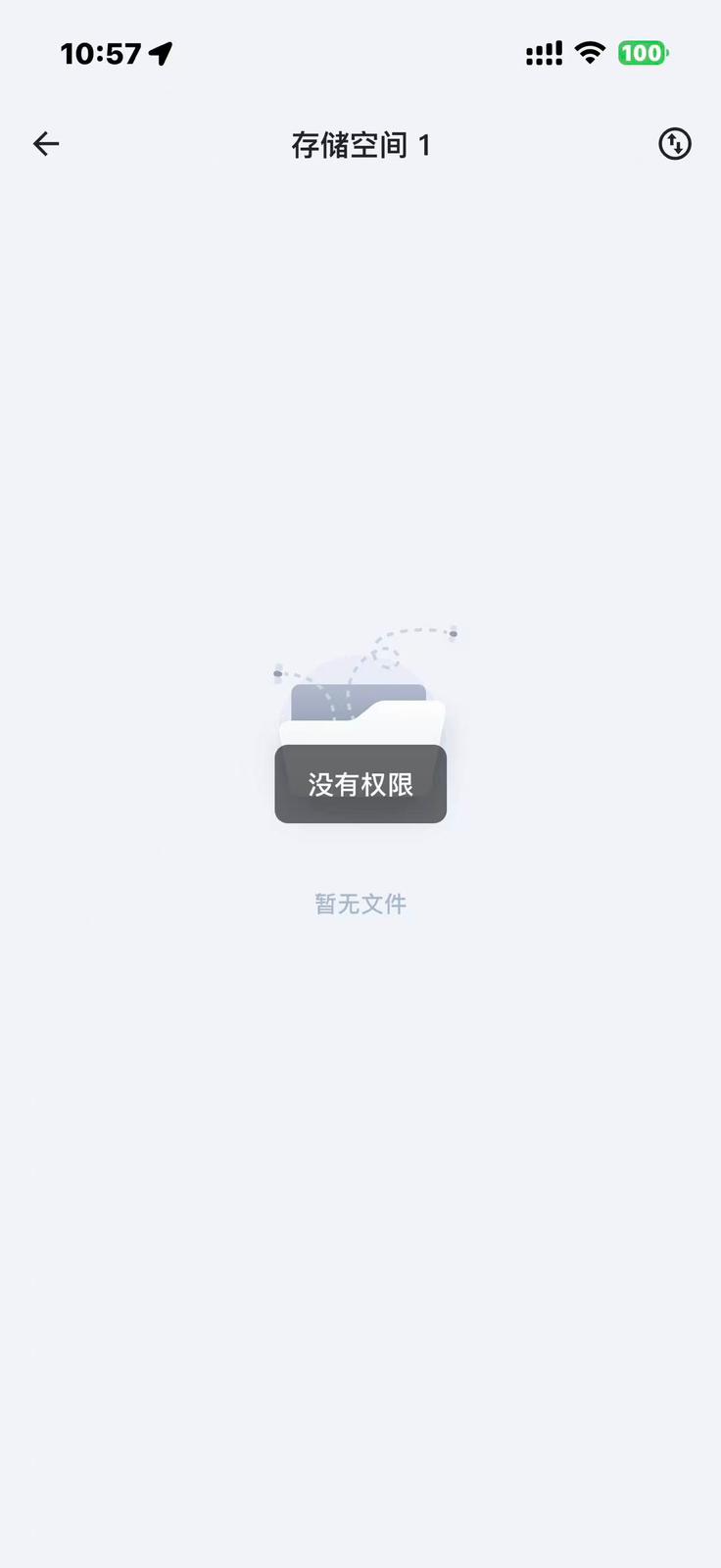Tap the dot at the end of the dashed trail
The image size is (721, 1568).
point(453,633)
